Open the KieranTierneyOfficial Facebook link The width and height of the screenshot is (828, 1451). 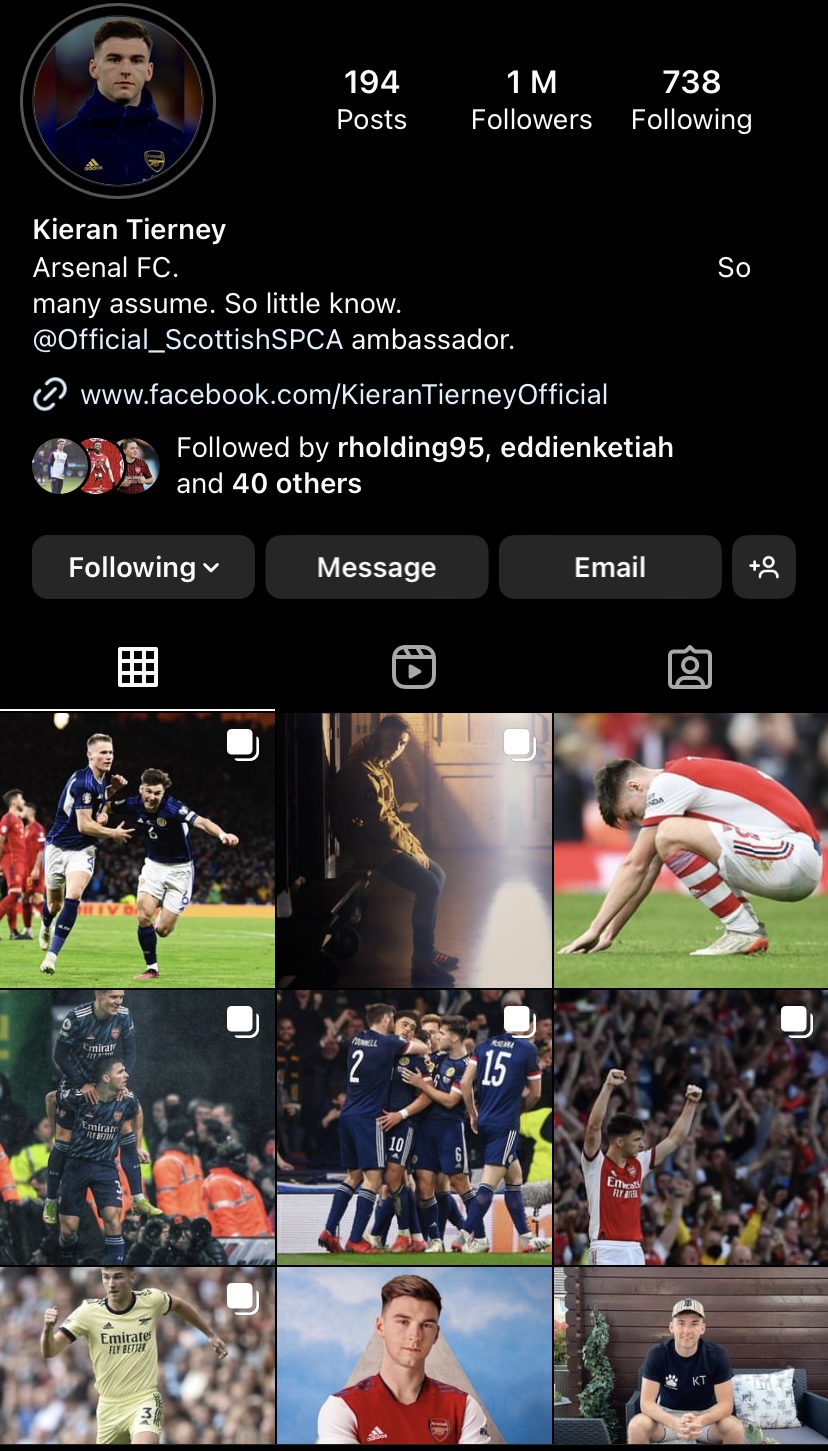click(344, 394)
